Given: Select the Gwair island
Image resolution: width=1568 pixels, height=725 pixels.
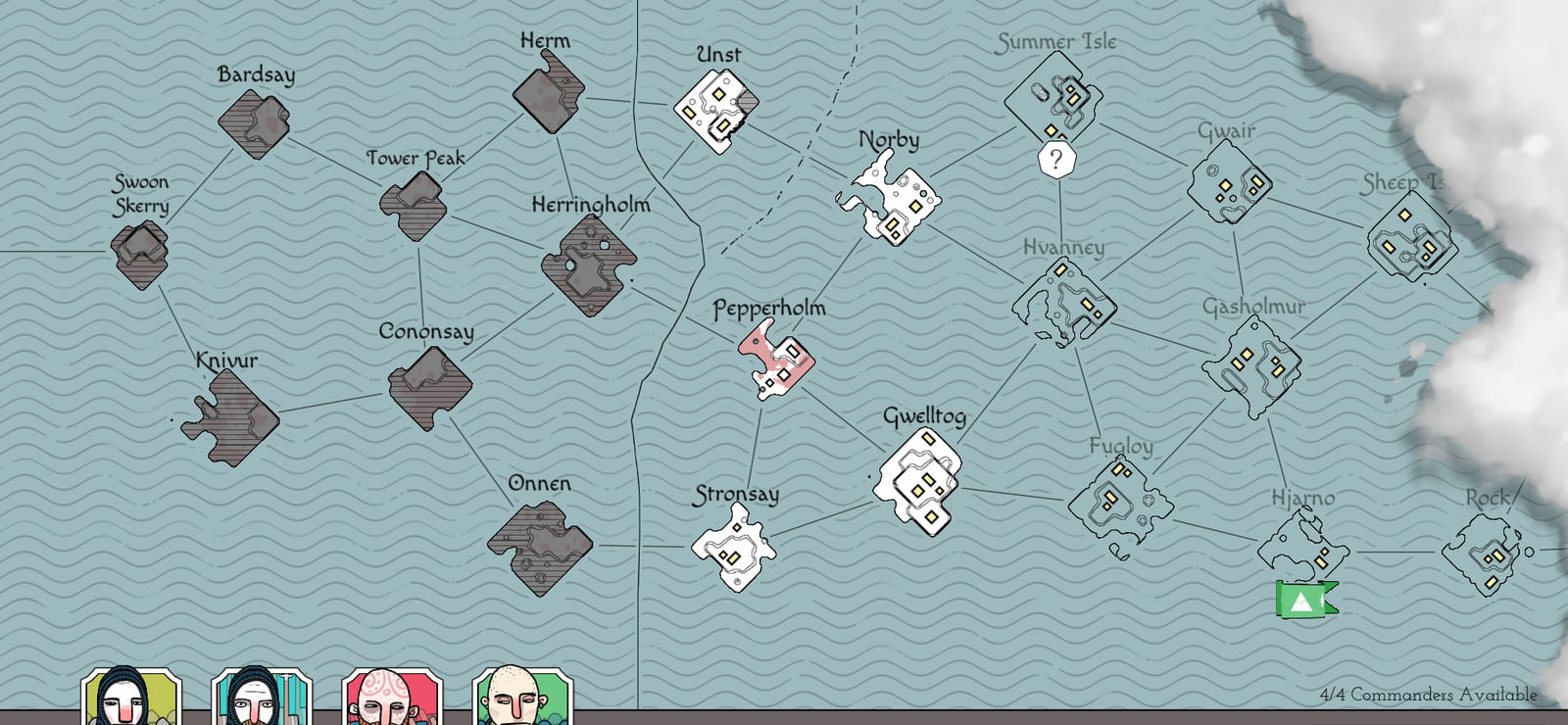Looking at the screenshot, I should click(1230, 182).
